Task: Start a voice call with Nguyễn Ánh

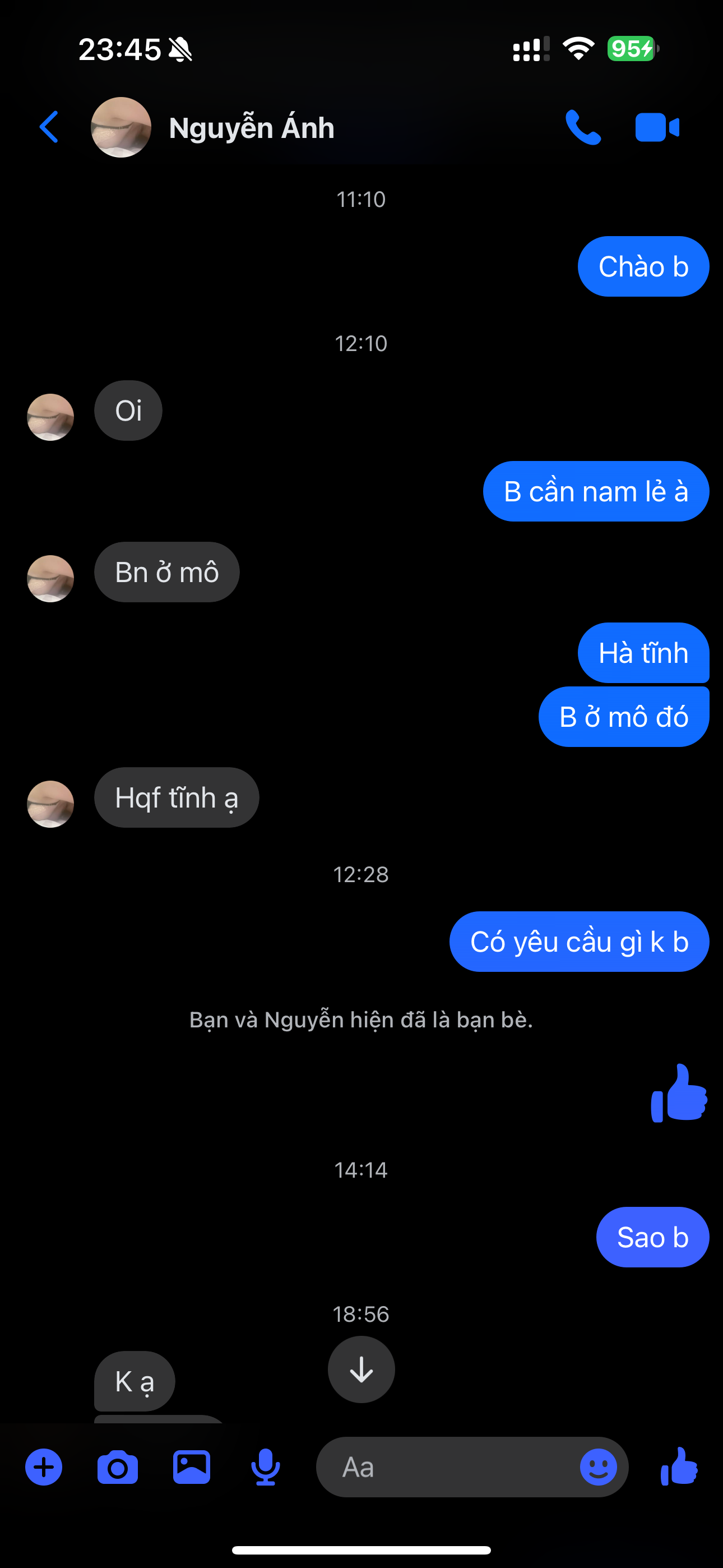Action: point(582,128)
